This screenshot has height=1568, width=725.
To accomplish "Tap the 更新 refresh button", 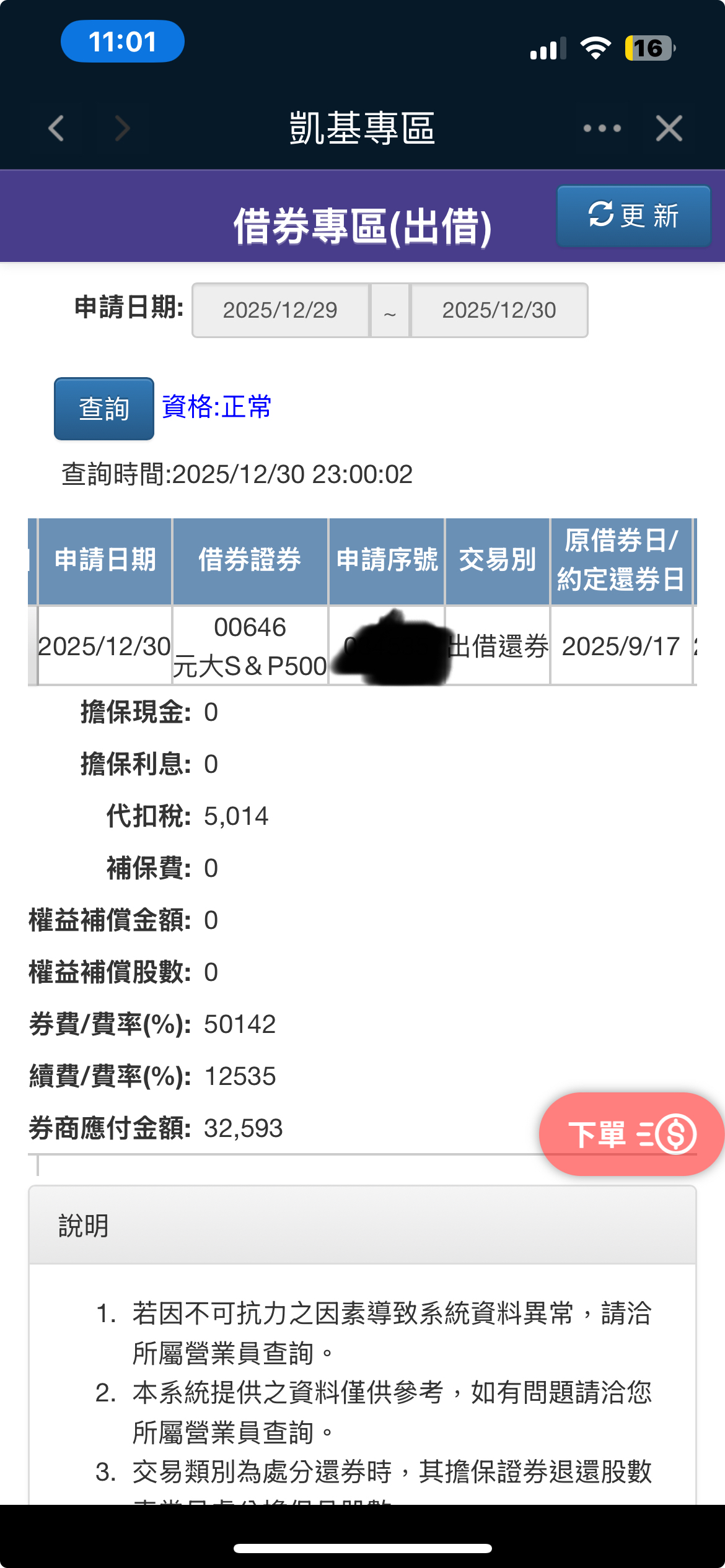I will (x=633, y=216).
